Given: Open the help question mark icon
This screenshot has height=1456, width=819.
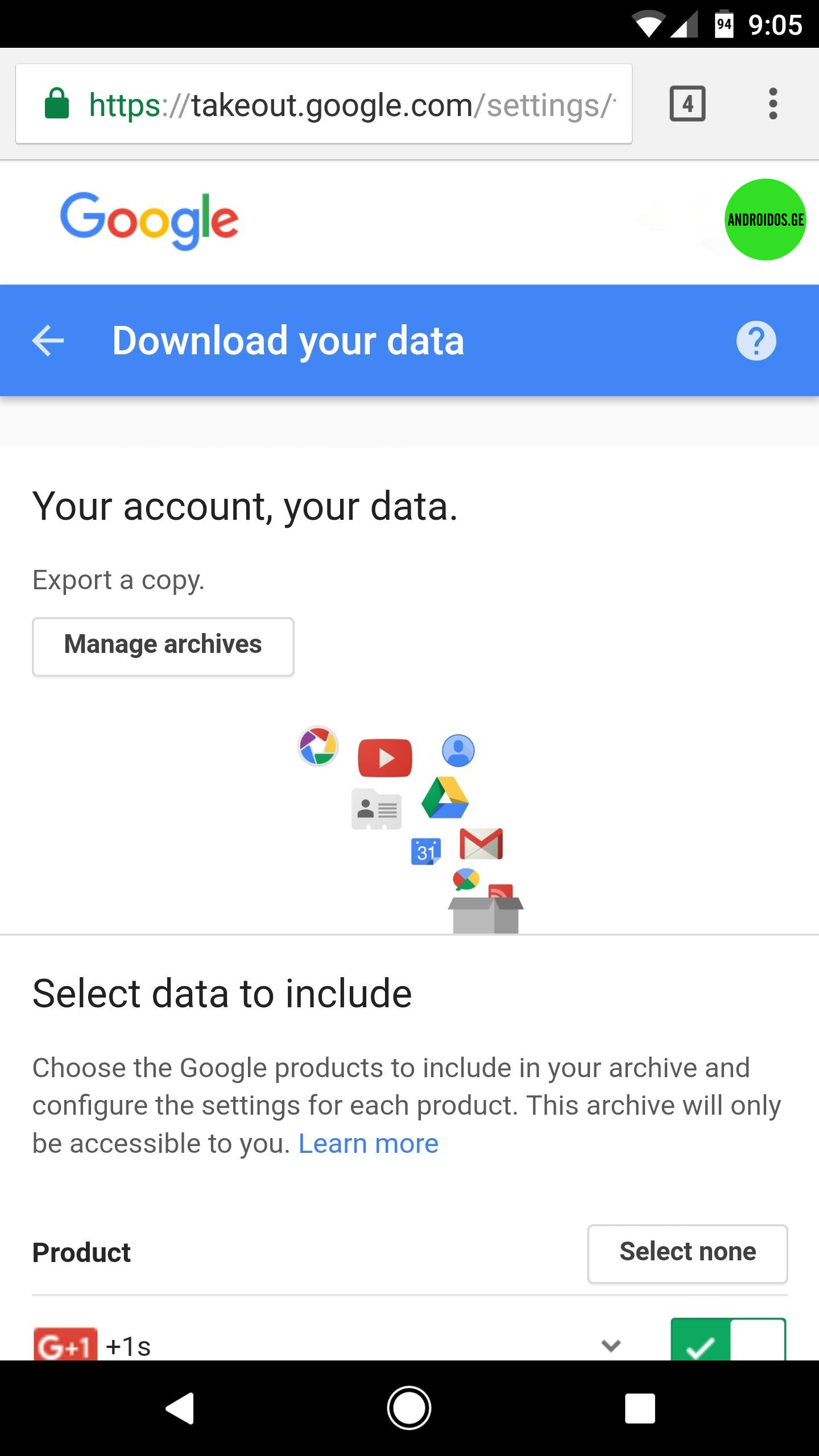Looking at the screenshot, I should coord(756,341).
